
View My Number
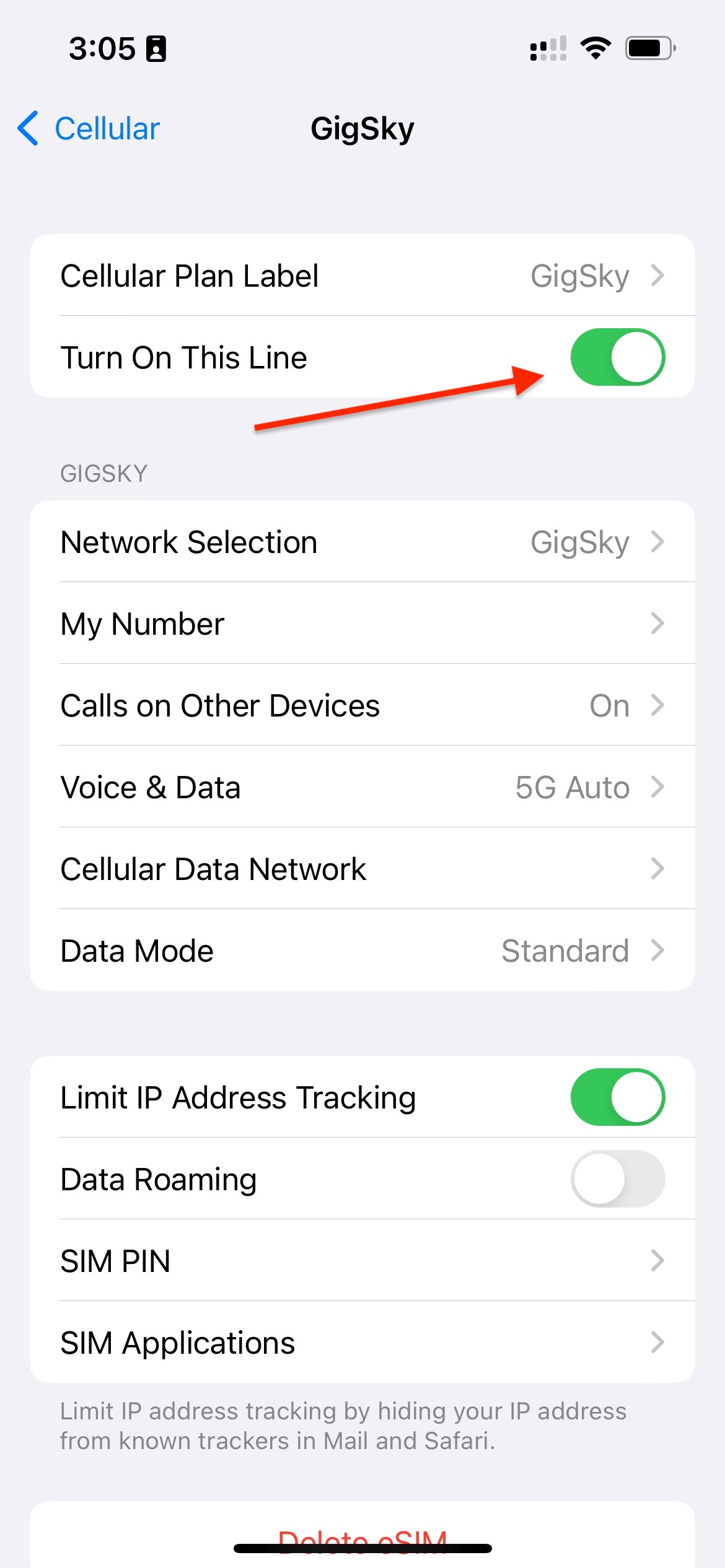point(362,624)
